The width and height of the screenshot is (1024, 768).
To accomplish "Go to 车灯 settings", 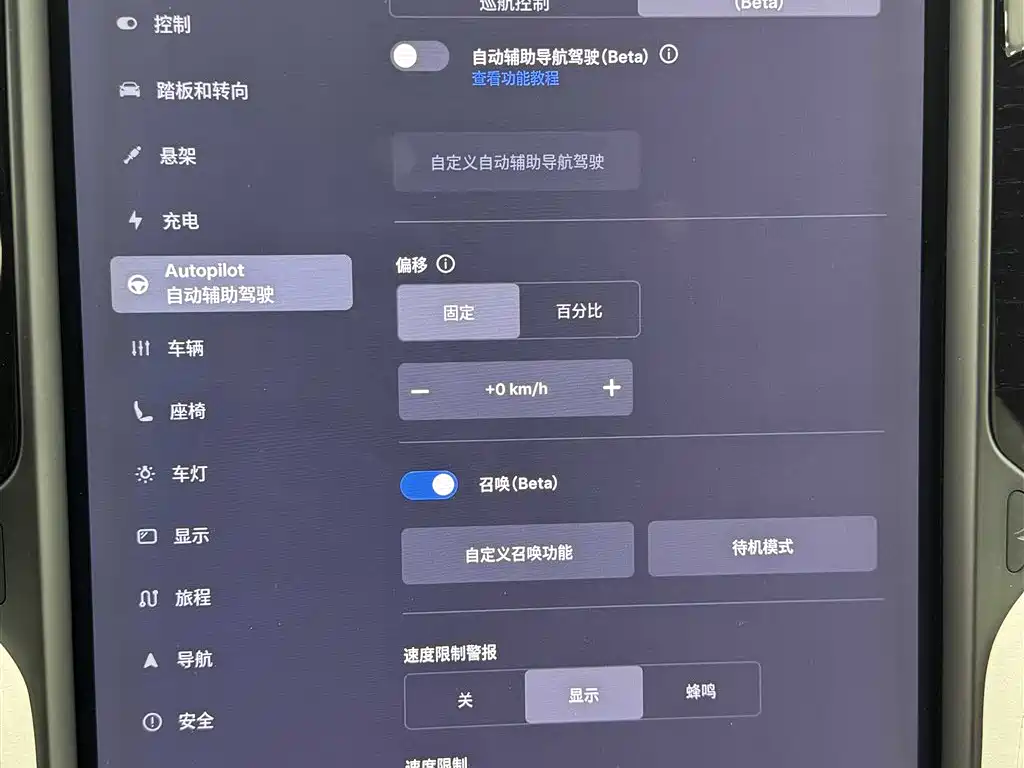I will coord(188,474).
